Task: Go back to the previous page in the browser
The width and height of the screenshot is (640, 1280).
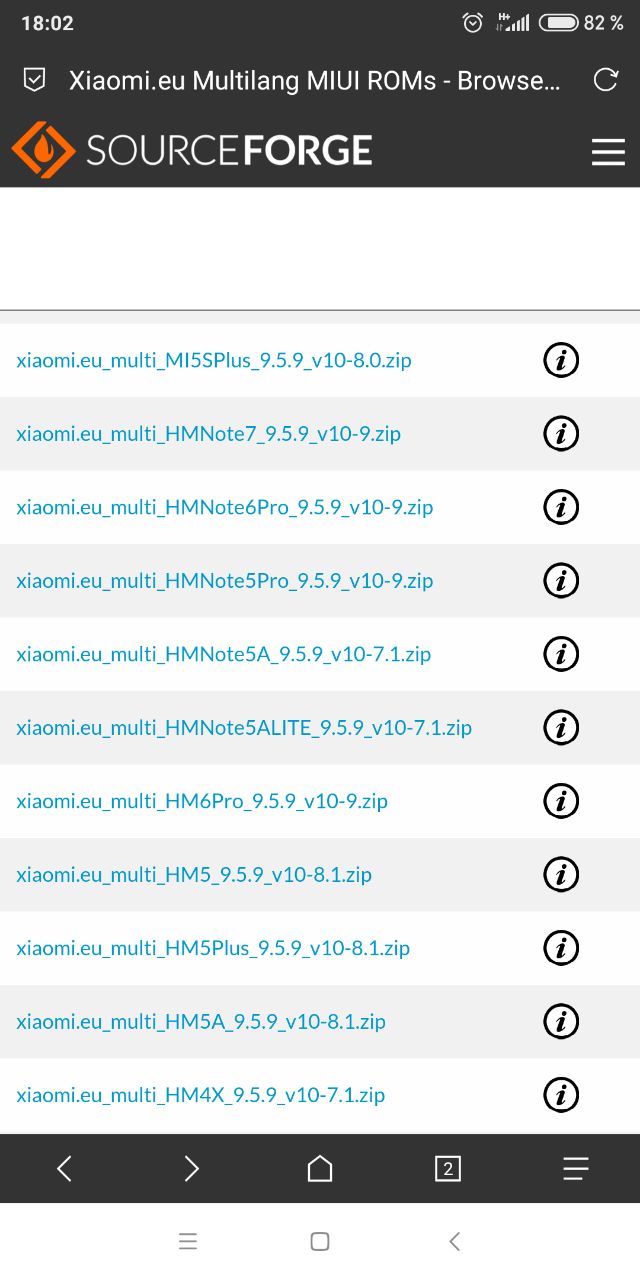Action: tap(64, 1168)
